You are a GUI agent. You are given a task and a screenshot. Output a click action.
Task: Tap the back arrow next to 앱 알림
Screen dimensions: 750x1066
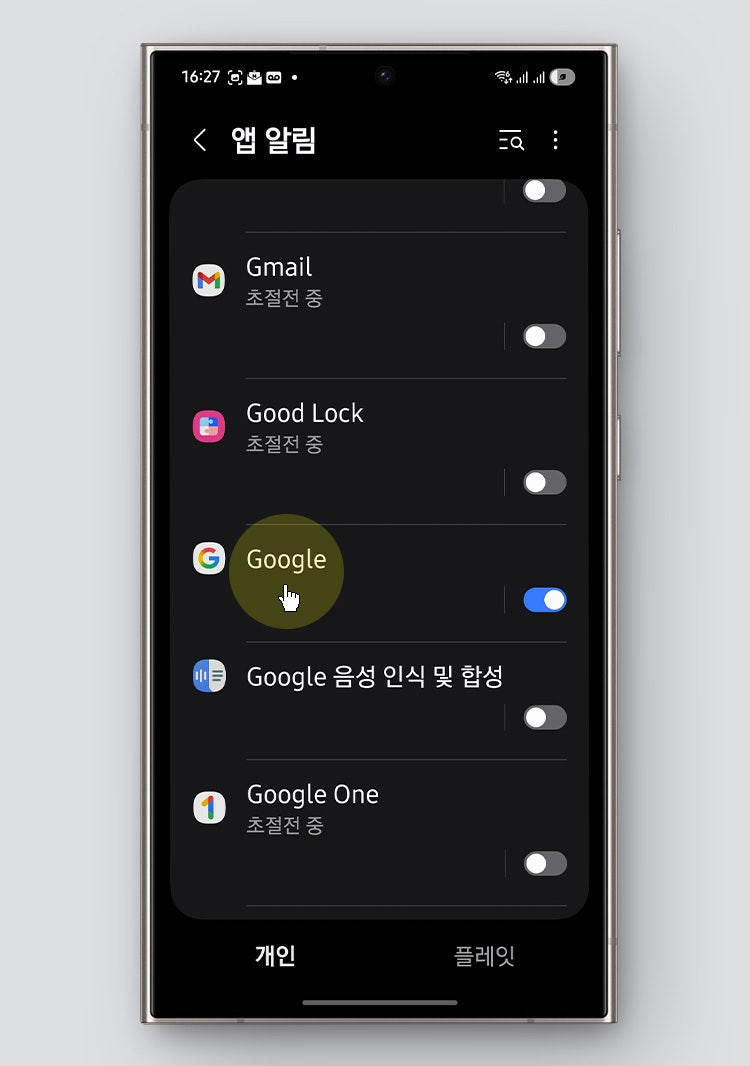[199, 142]
